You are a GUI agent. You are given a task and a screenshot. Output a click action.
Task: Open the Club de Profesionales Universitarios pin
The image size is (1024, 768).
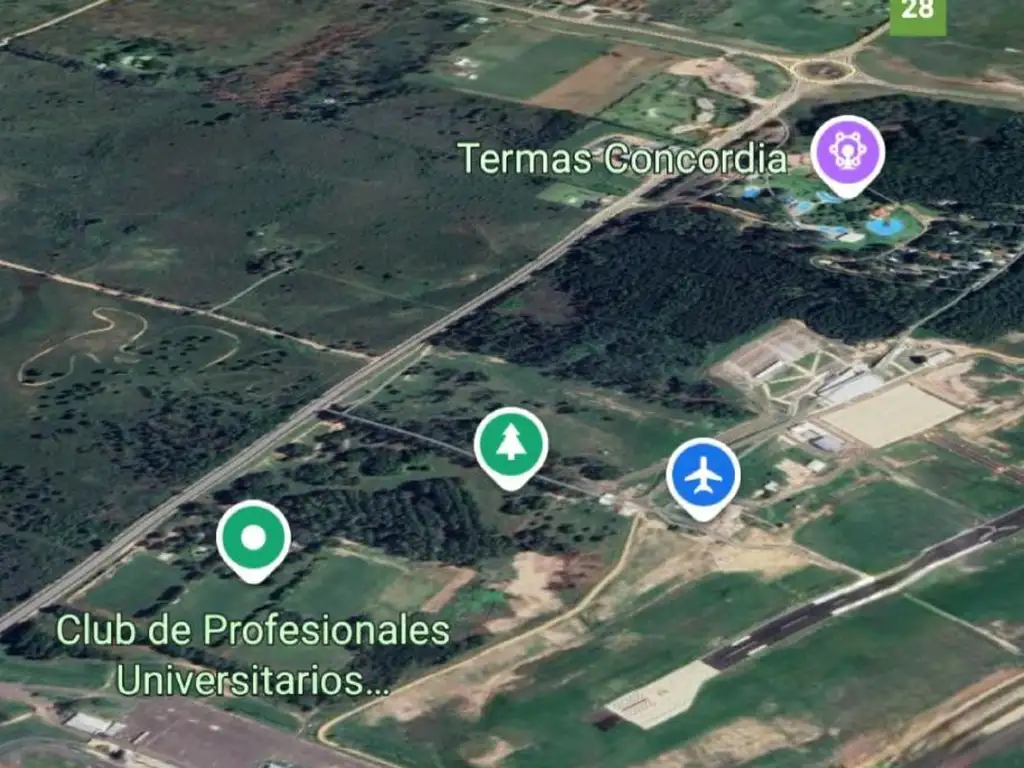pos(253,537)
